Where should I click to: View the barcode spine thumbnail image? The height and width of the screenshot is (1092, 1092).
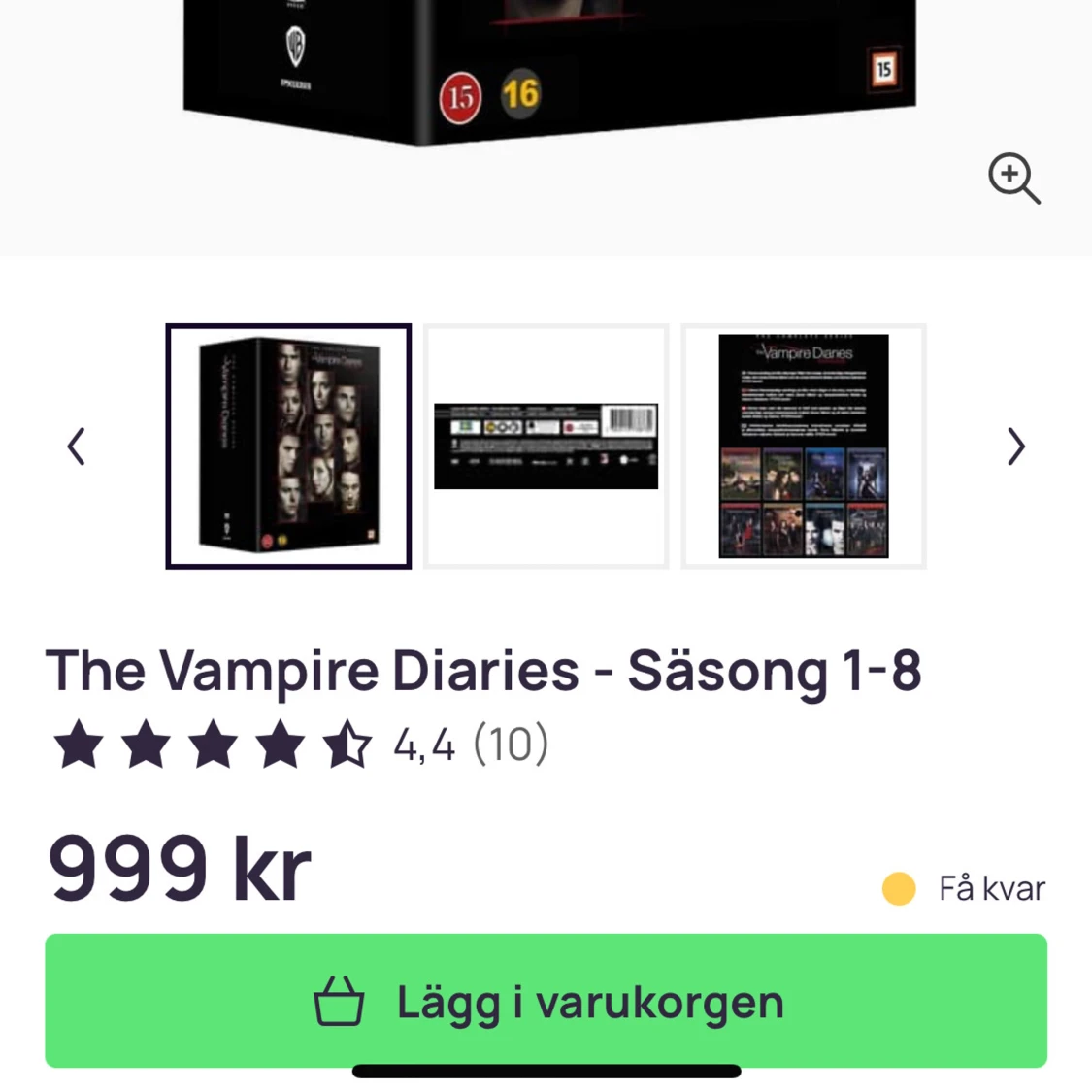546,447
